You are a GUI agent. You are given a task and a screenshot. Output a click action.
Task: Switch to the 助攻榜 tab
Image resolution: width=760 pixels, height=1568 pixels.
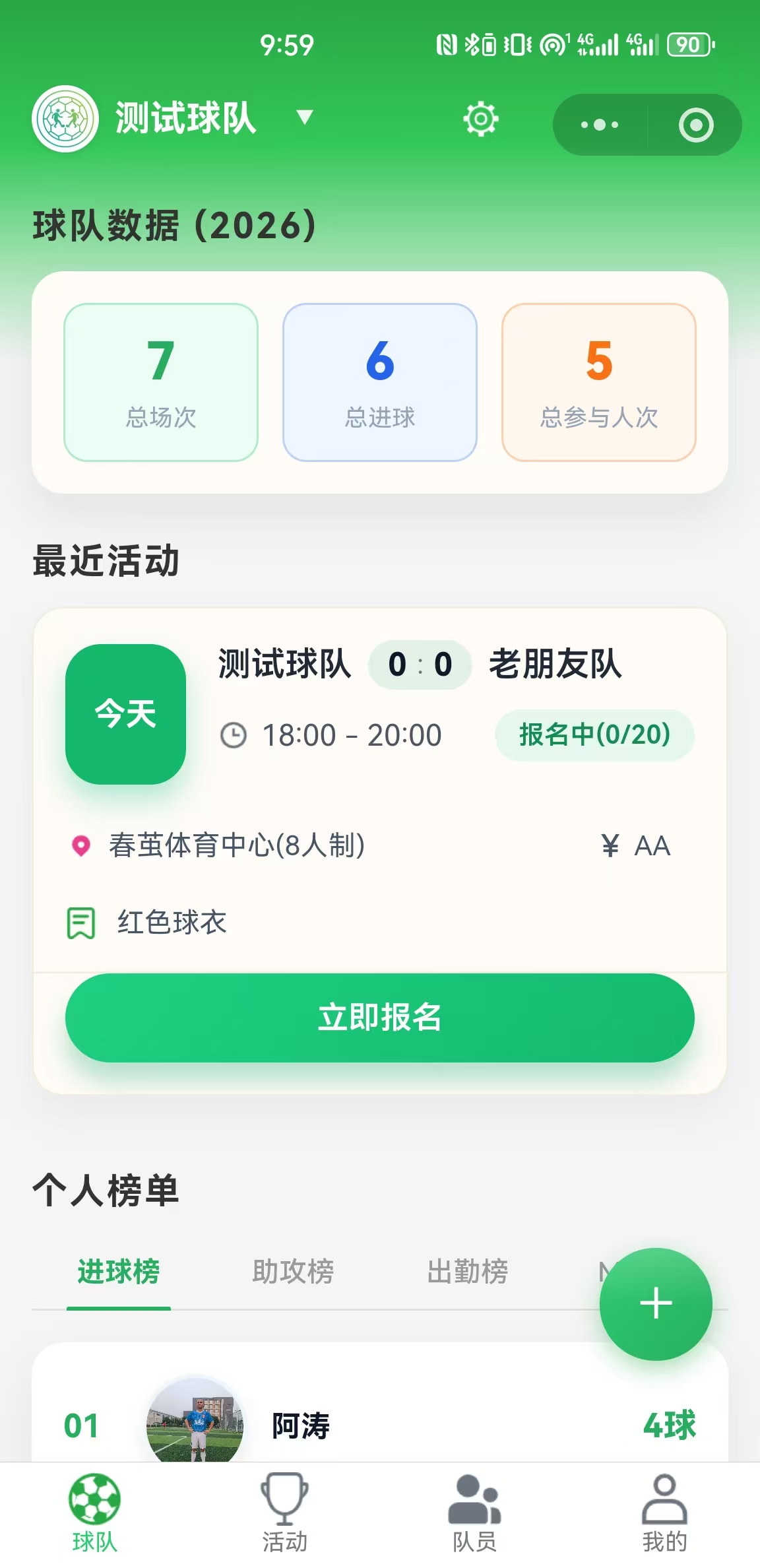(x=293, y=1272)
